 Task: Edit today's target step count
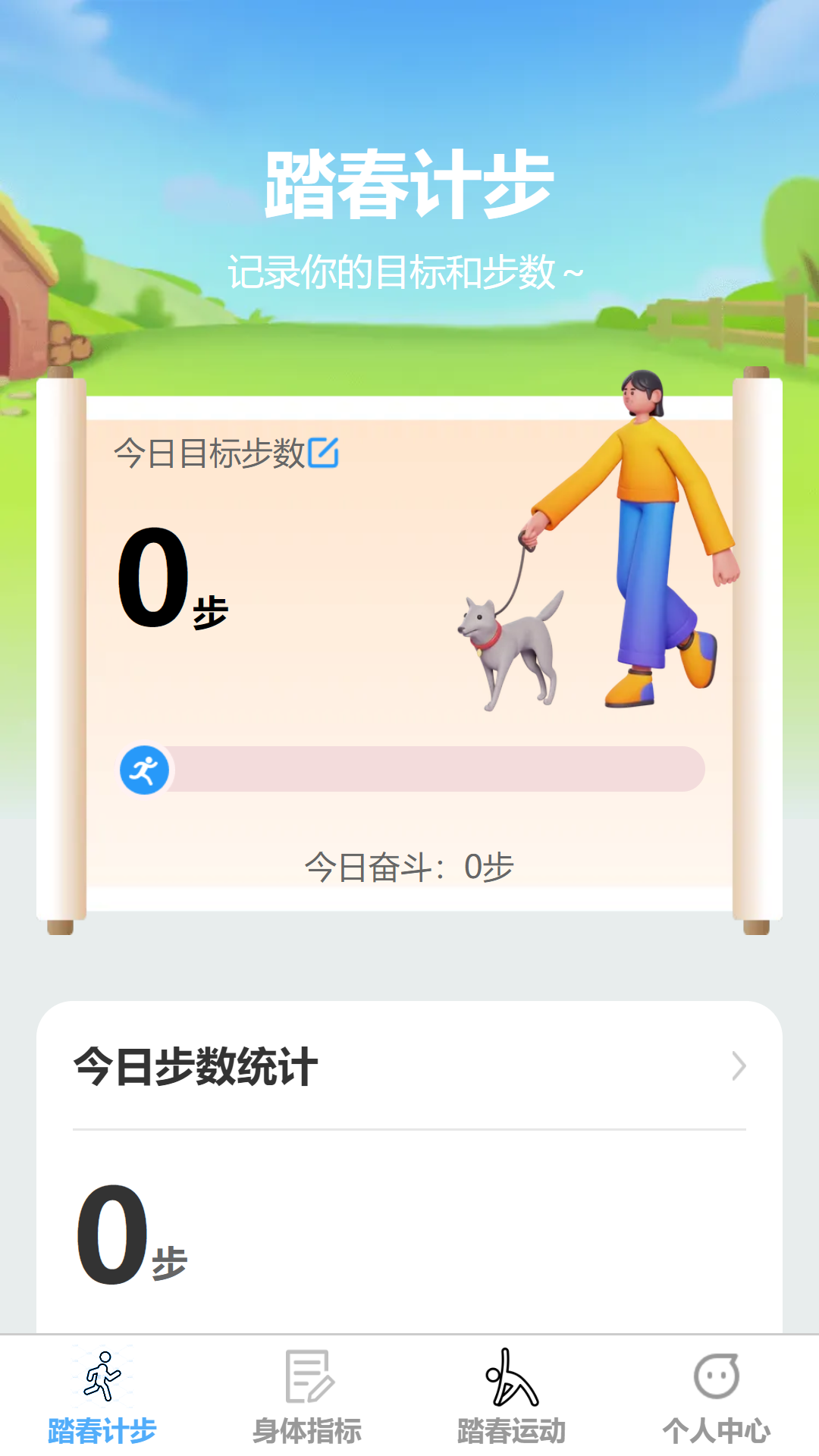pyautogui.click(x=323, y=453)
